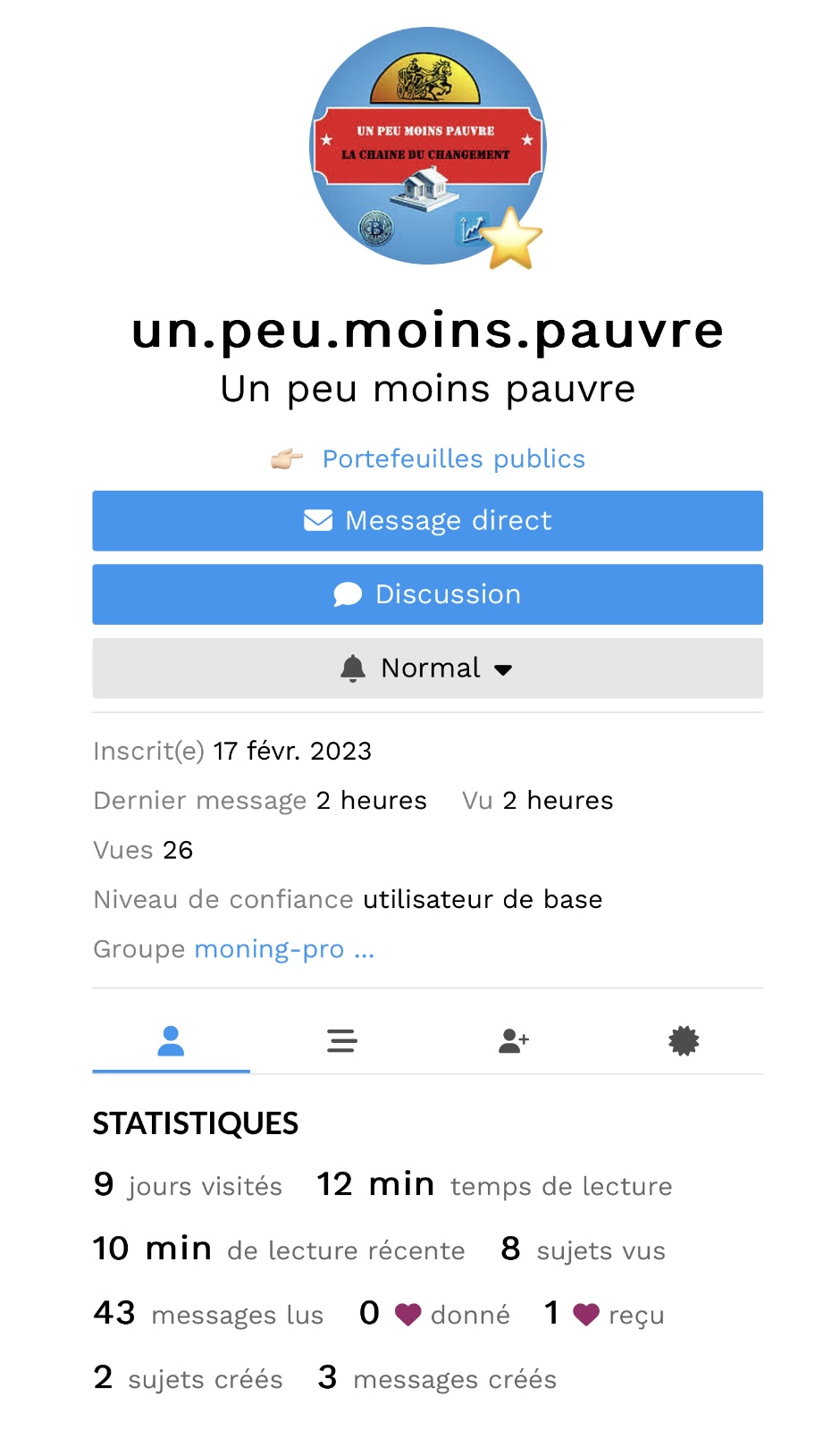Open the 2 sujets créés stat
The image size is (840, 1438).
point(188,1378)
